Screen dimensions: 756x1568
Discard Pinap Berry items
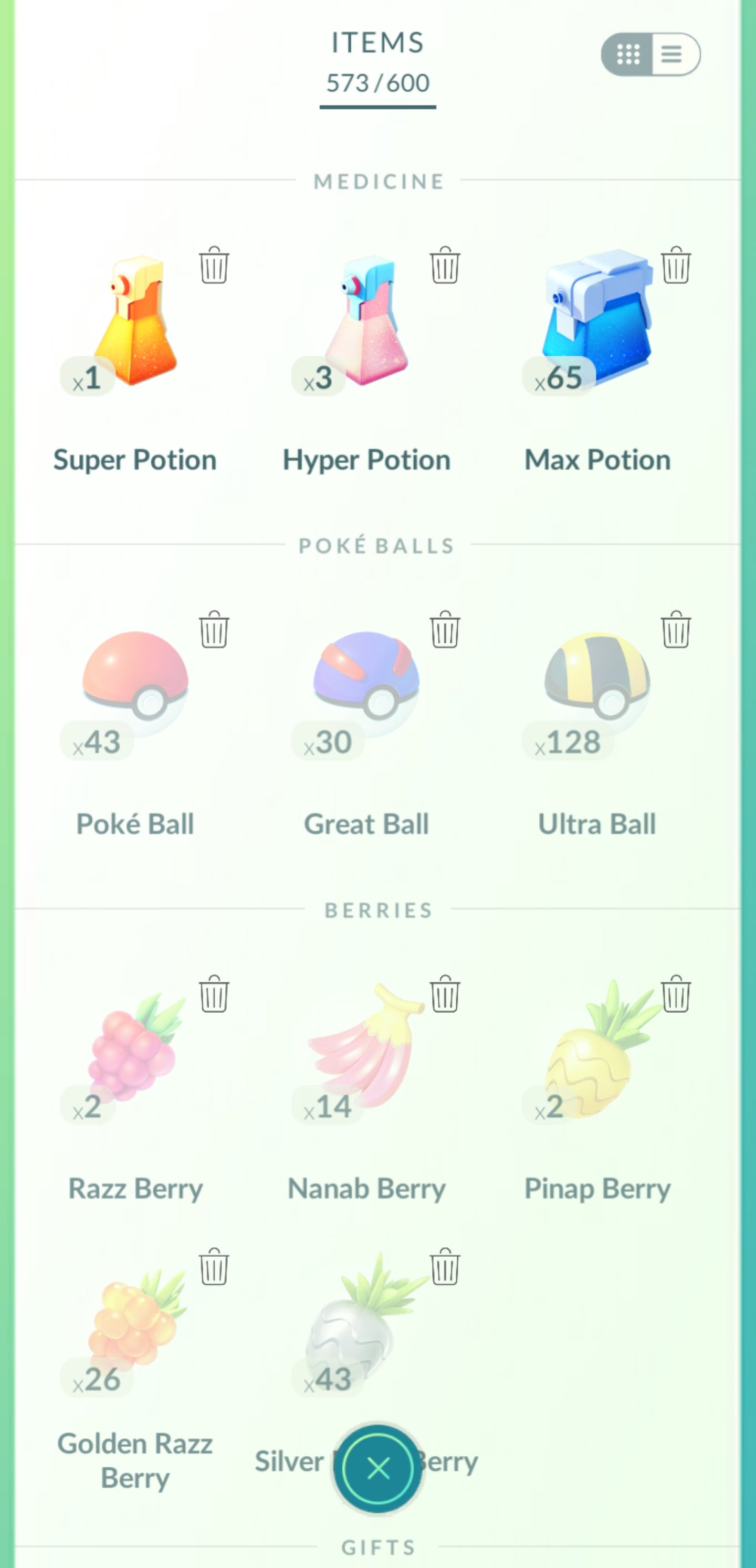click(676, 994)
